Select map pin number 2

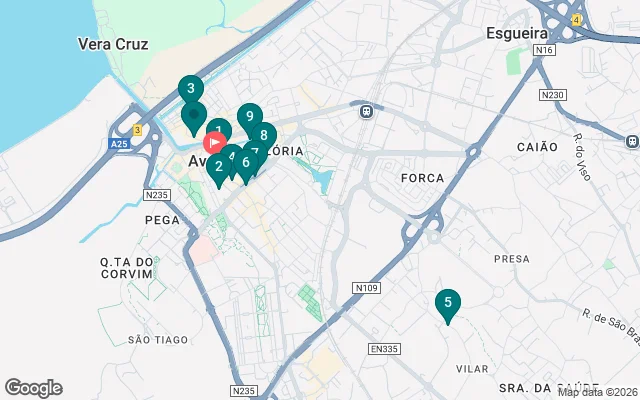click(217, 166)
